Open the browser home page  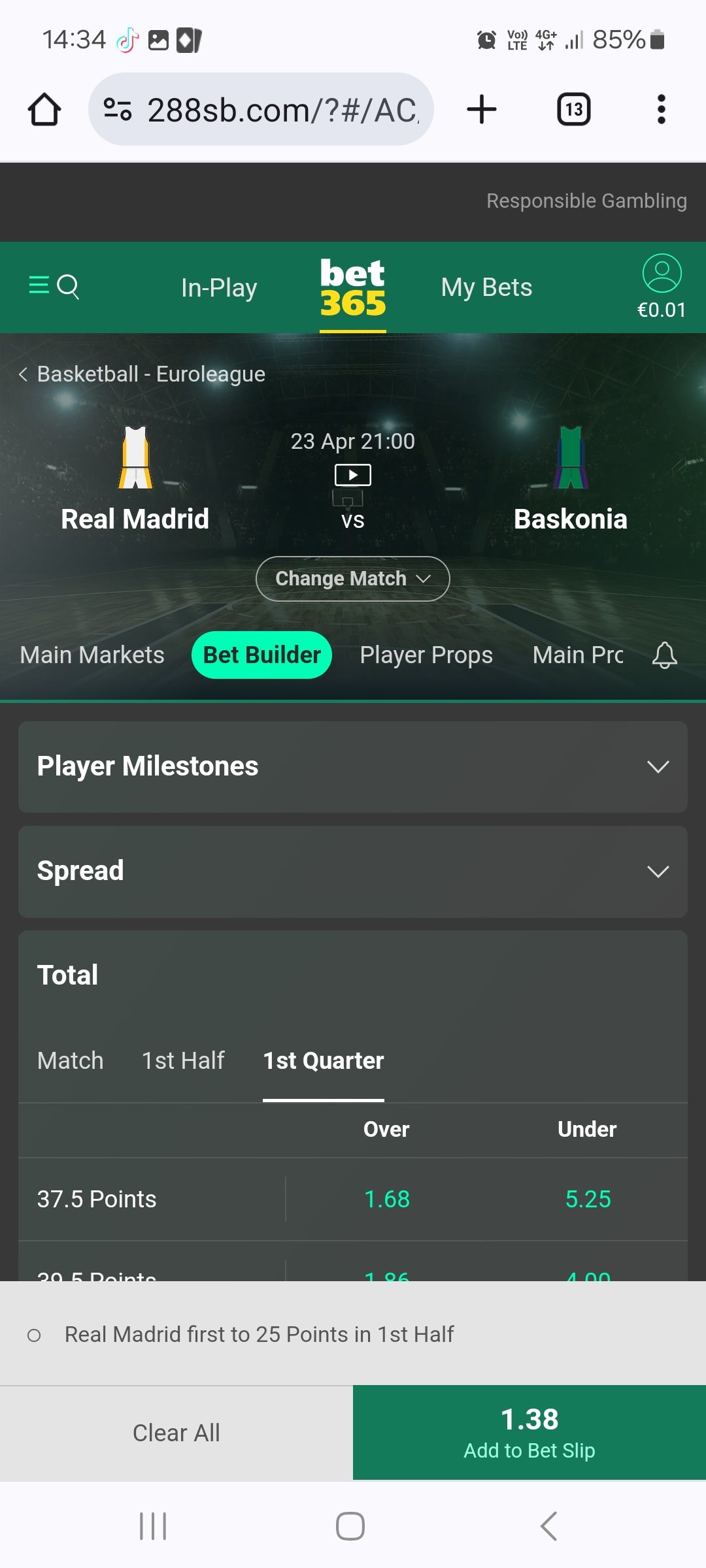pos(44,109)
